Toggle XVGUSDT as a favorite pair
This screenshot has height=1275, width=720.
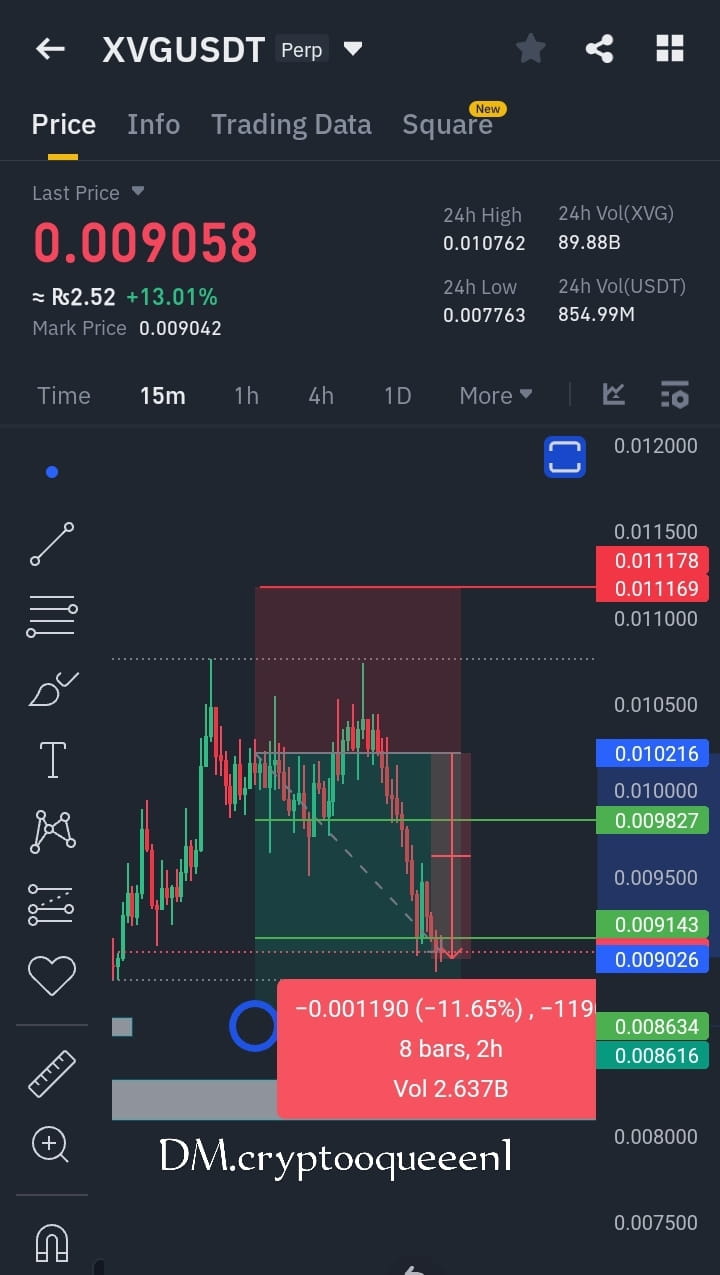point(530,48)
